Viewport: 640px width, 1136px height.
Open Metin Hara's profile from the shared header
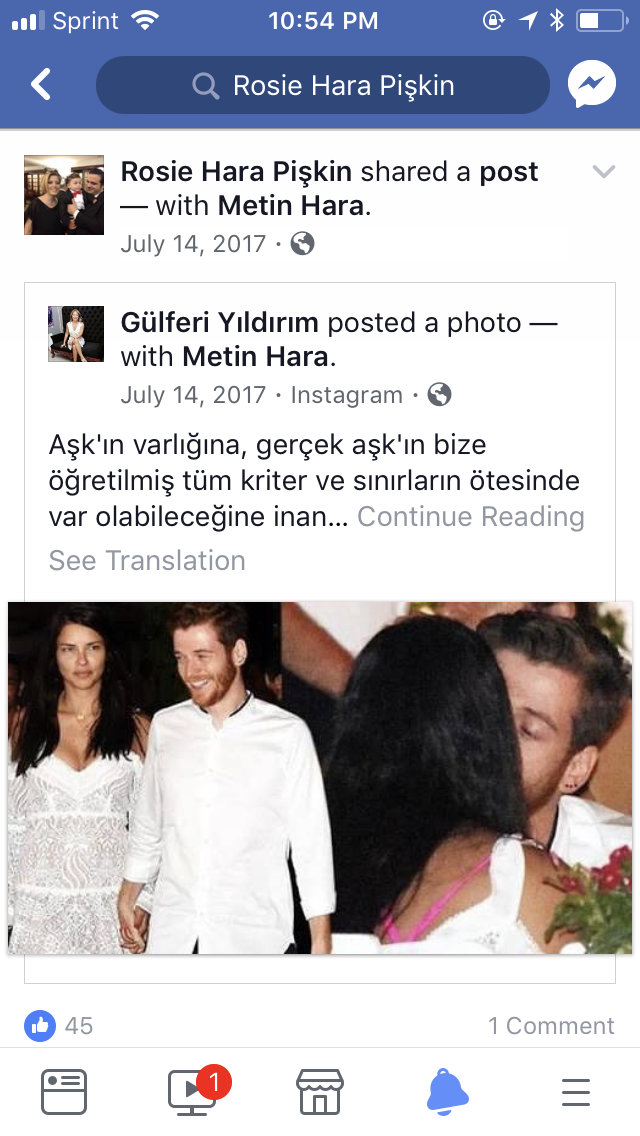pyautogui.click(x=291, y=206)
